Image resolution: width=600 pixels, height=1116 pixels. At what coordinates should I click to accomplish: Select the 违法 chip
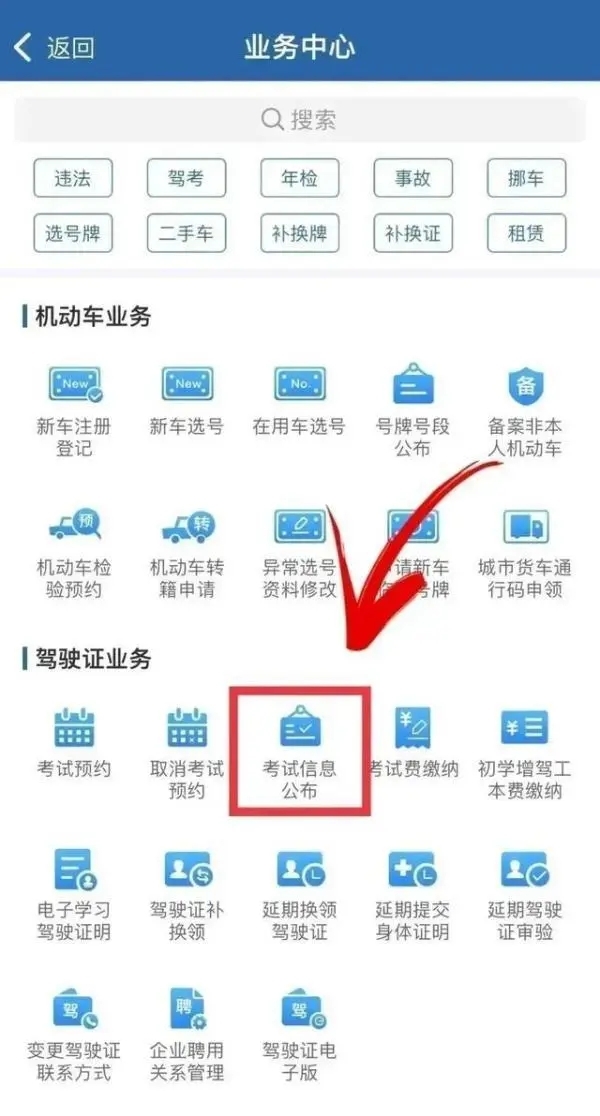coord(73,179)
